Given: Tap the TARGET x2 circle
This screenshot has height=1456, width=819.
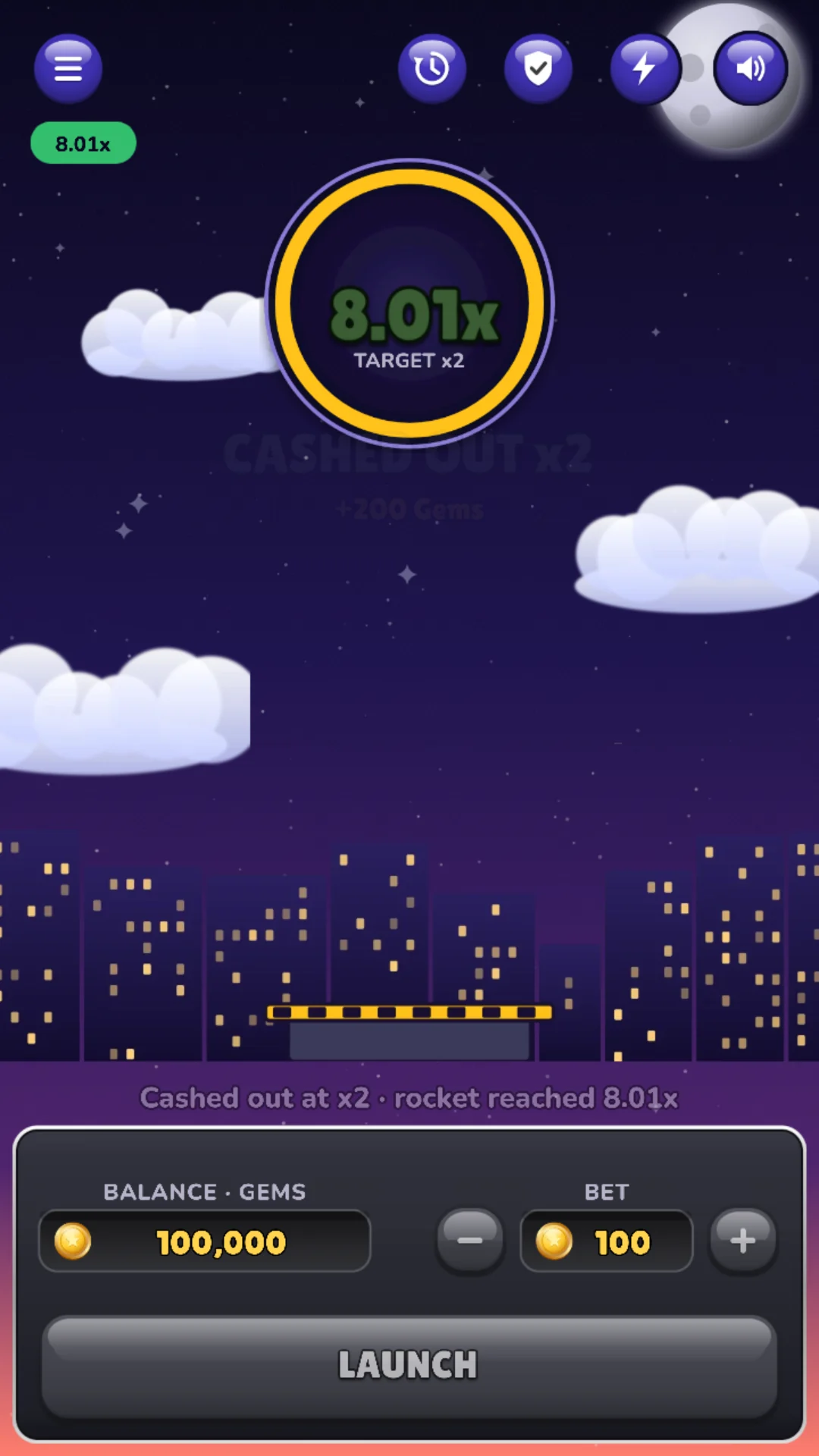Looking at the screenshot, I should (x=409, y=303).
